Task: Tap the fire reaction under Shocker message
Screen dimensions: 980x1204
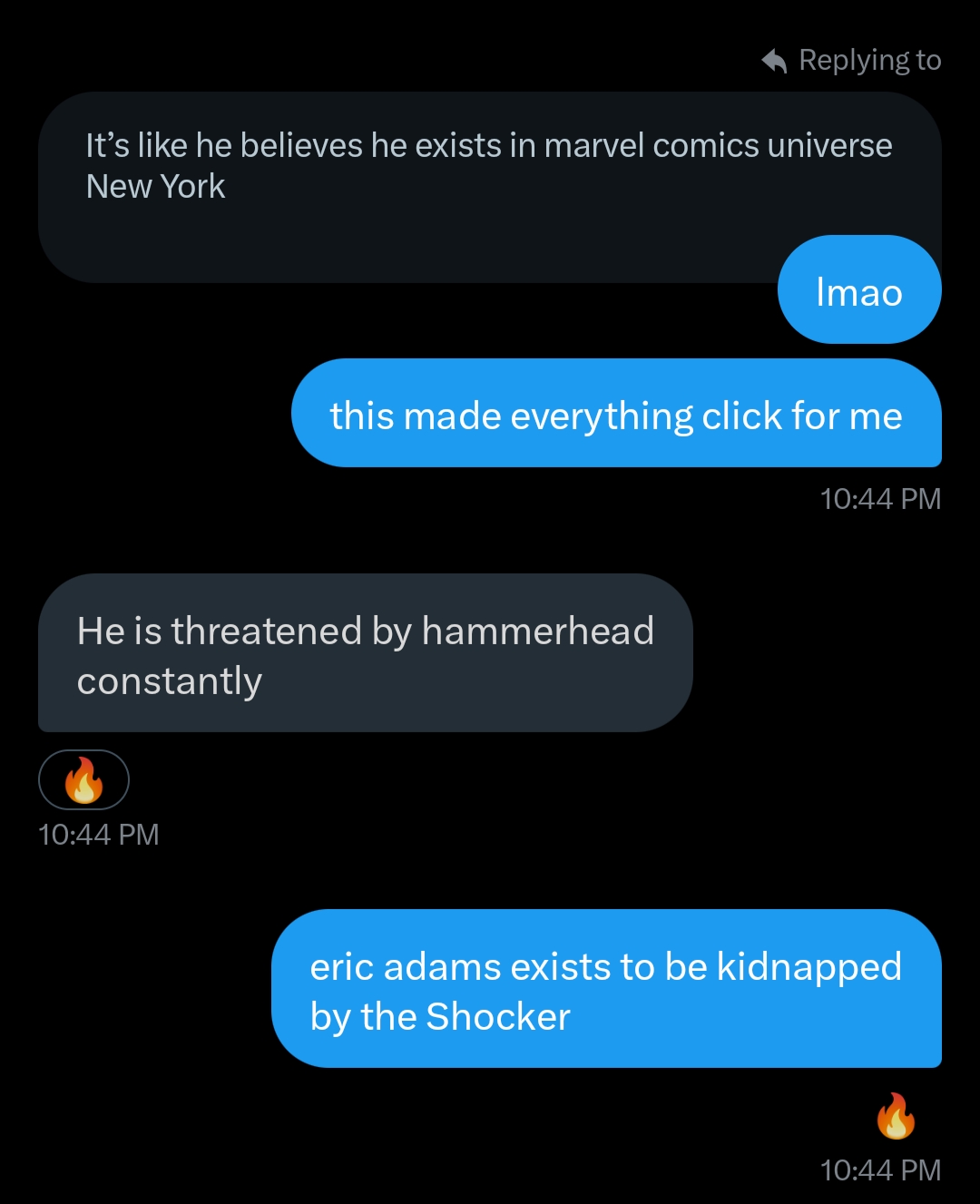Action: (896, 1116)
